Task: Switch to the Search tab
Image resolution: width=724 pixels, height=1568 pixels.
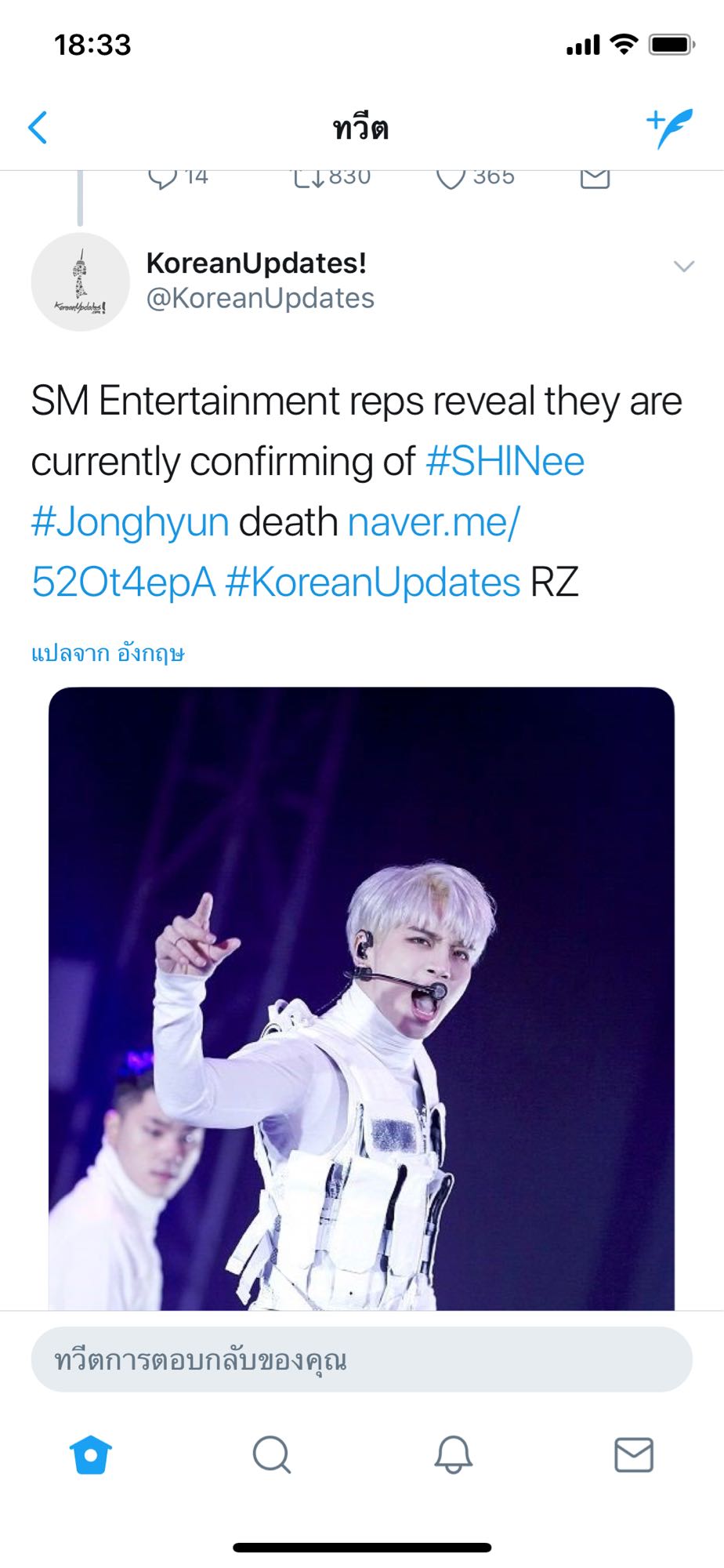Action: (272, 1455)
